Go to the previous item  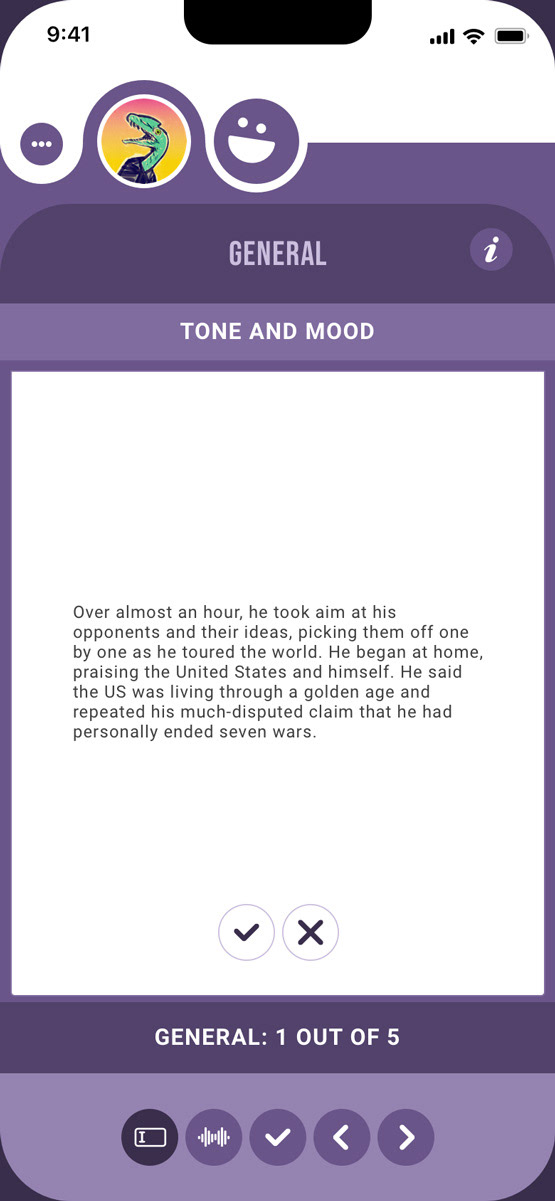(x=342, y=1137)
